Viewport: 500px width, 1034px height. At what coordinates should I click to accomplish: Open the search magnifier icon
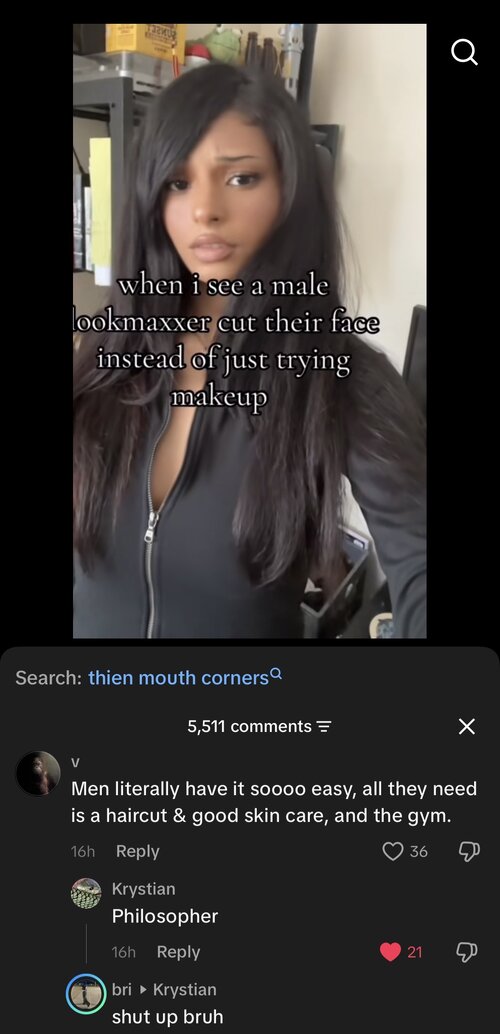tap(464, 51)
